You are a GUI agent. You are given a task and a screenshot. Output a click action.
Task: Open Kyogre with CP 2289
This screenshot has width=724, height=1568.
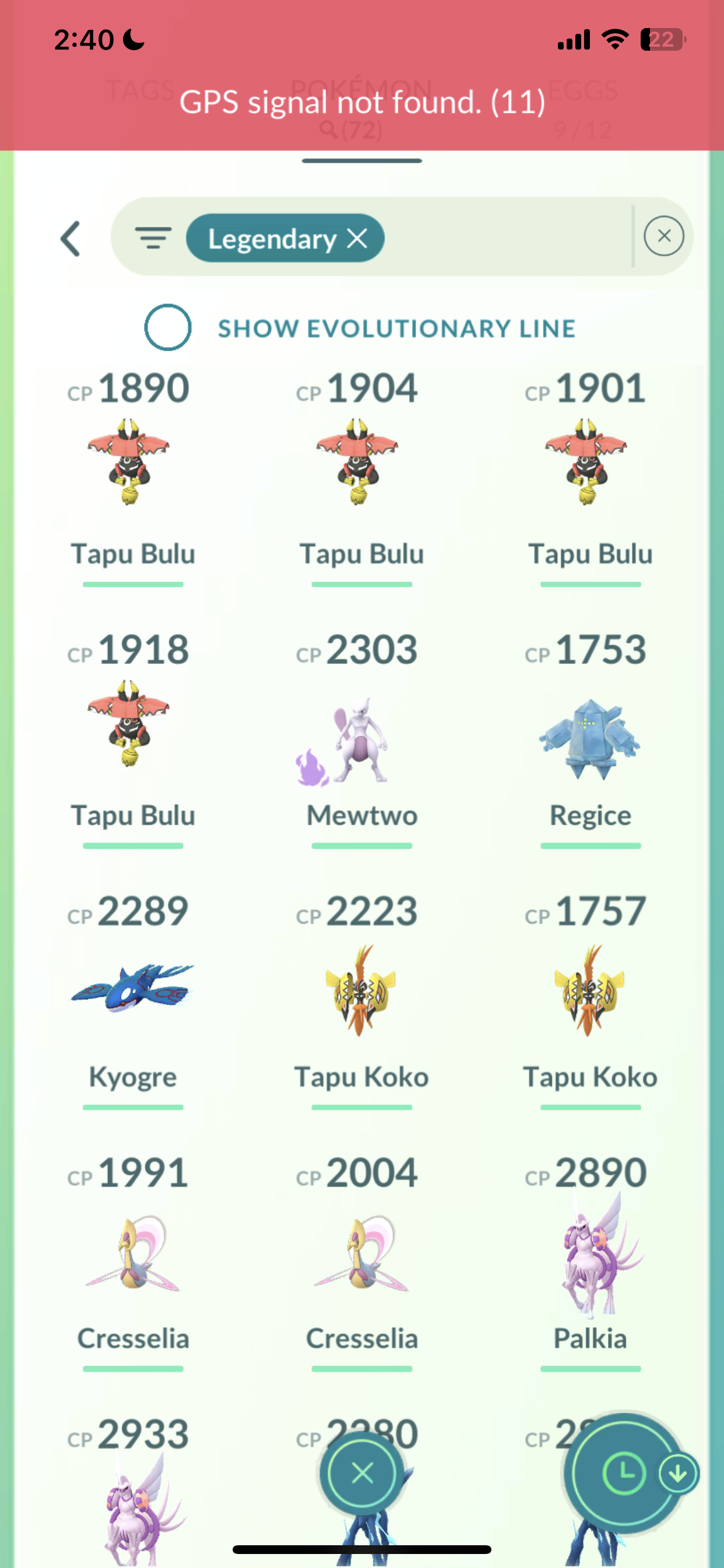[x=131, y=988]
